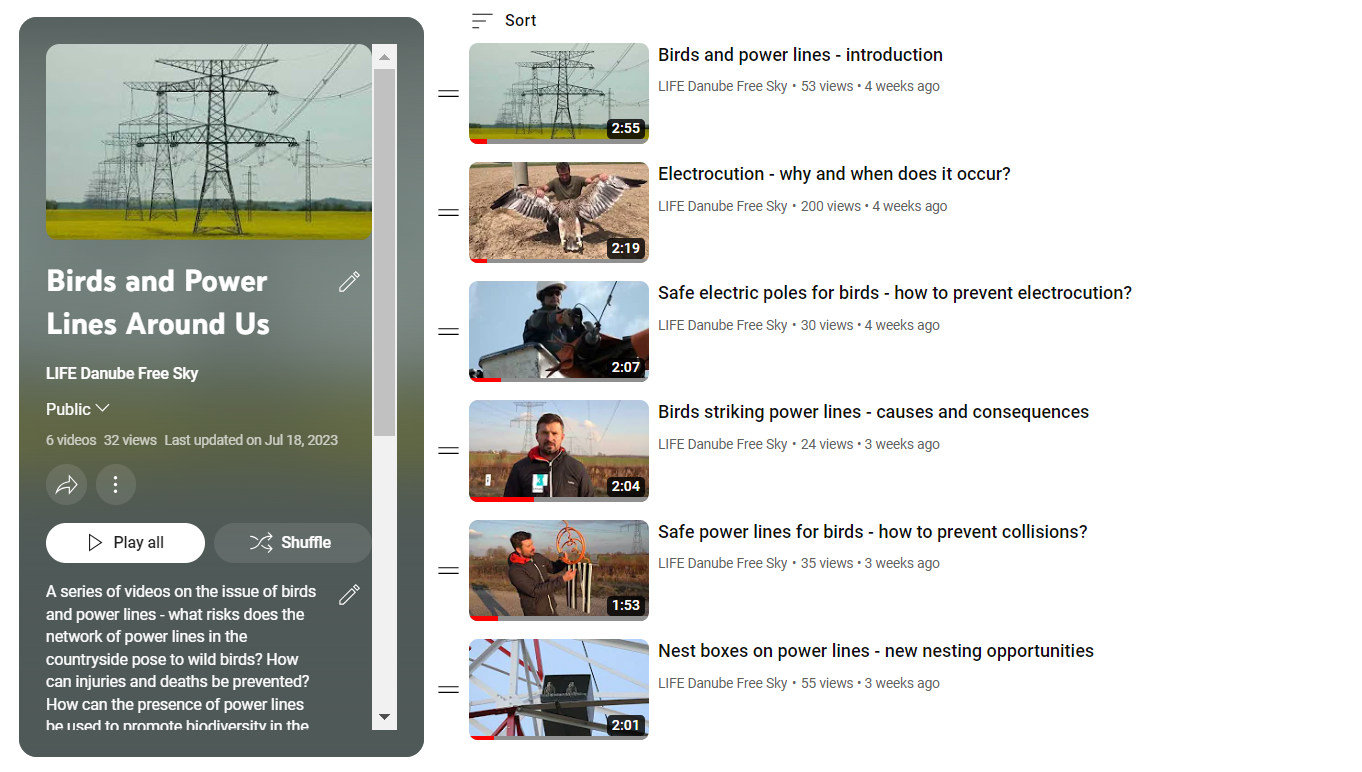Change the Public visibility dropdown
Image resolution: width=1362 pixels, height=772 pixels.
pyautogui.click(x=78, y=409)
